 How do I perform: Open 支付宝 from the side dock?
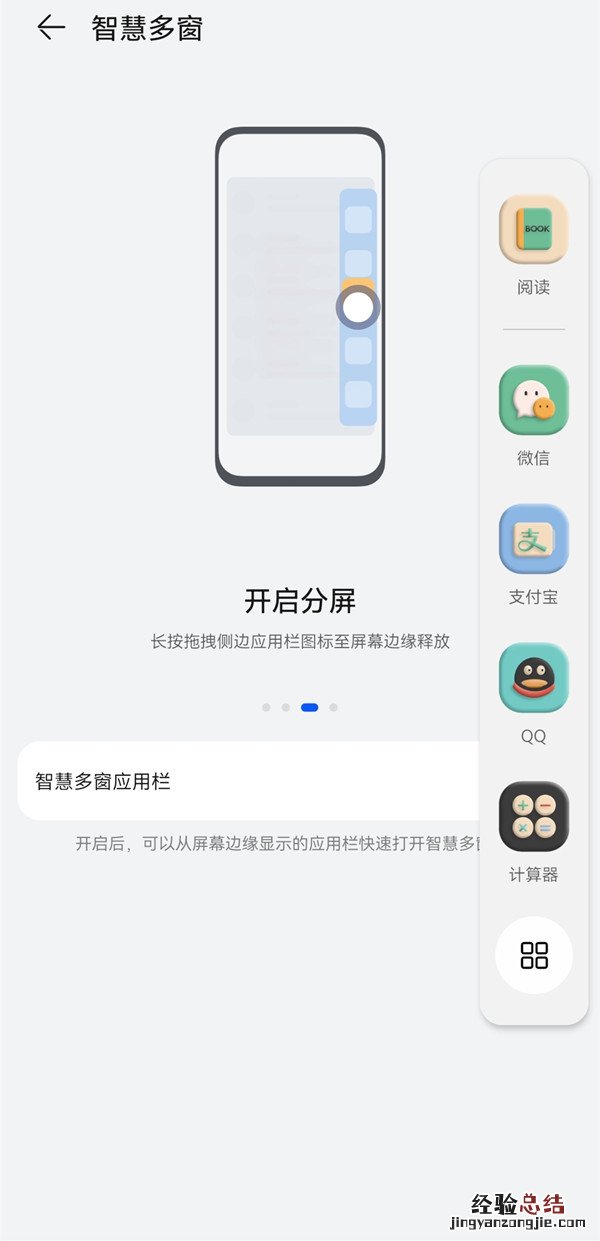coord(534,539)
